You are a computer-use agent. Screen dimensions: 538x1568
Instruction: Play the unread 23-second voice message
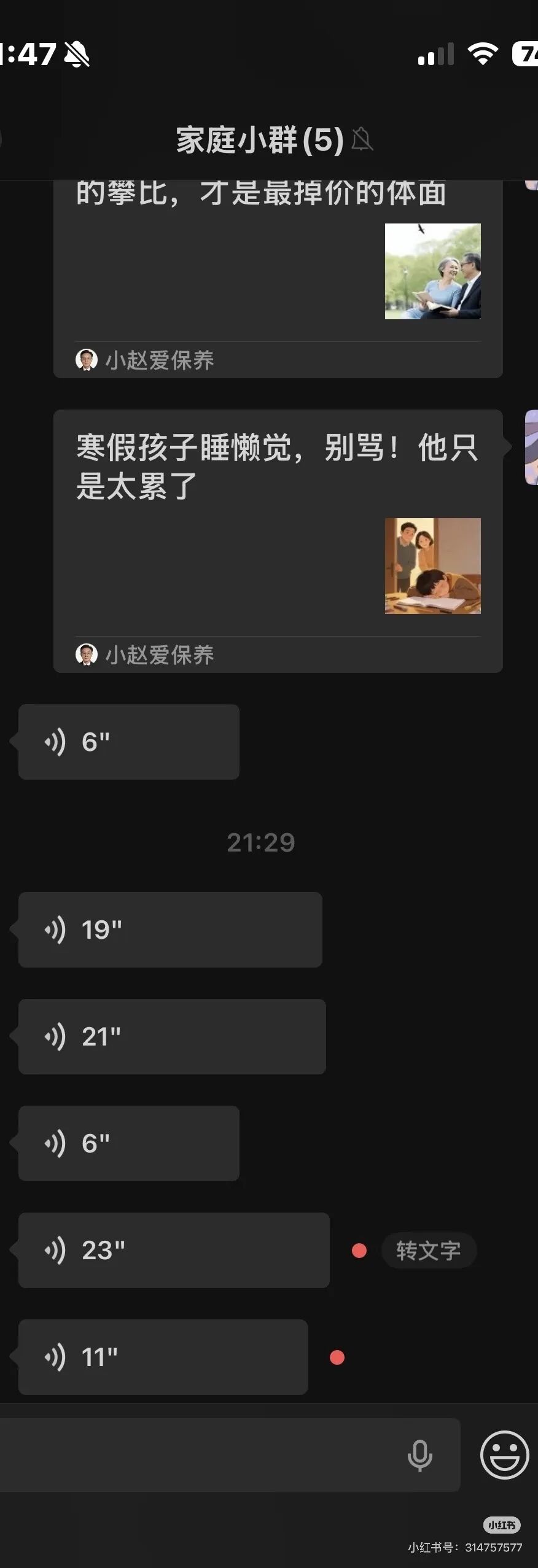[x=174, y=1250]
